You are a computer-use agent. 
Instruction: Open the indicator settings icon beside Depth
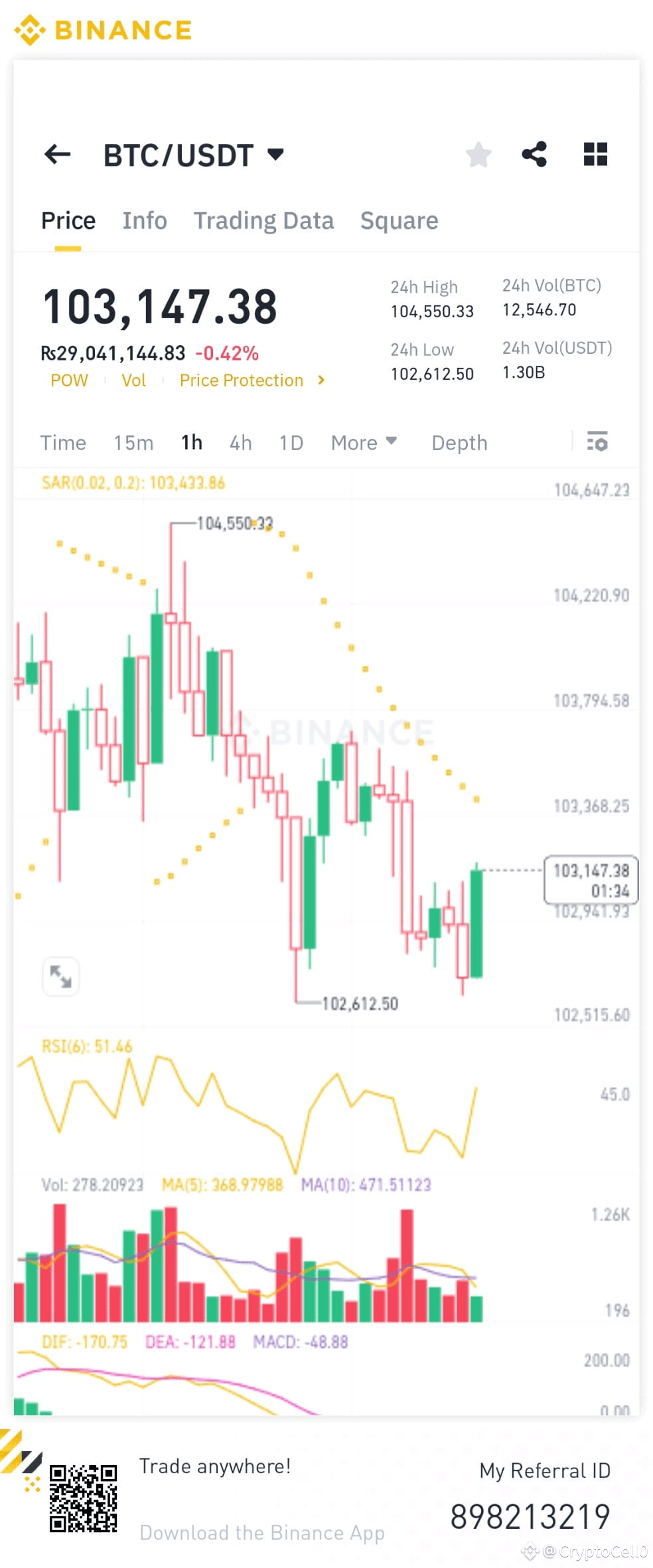coord(597,442)
